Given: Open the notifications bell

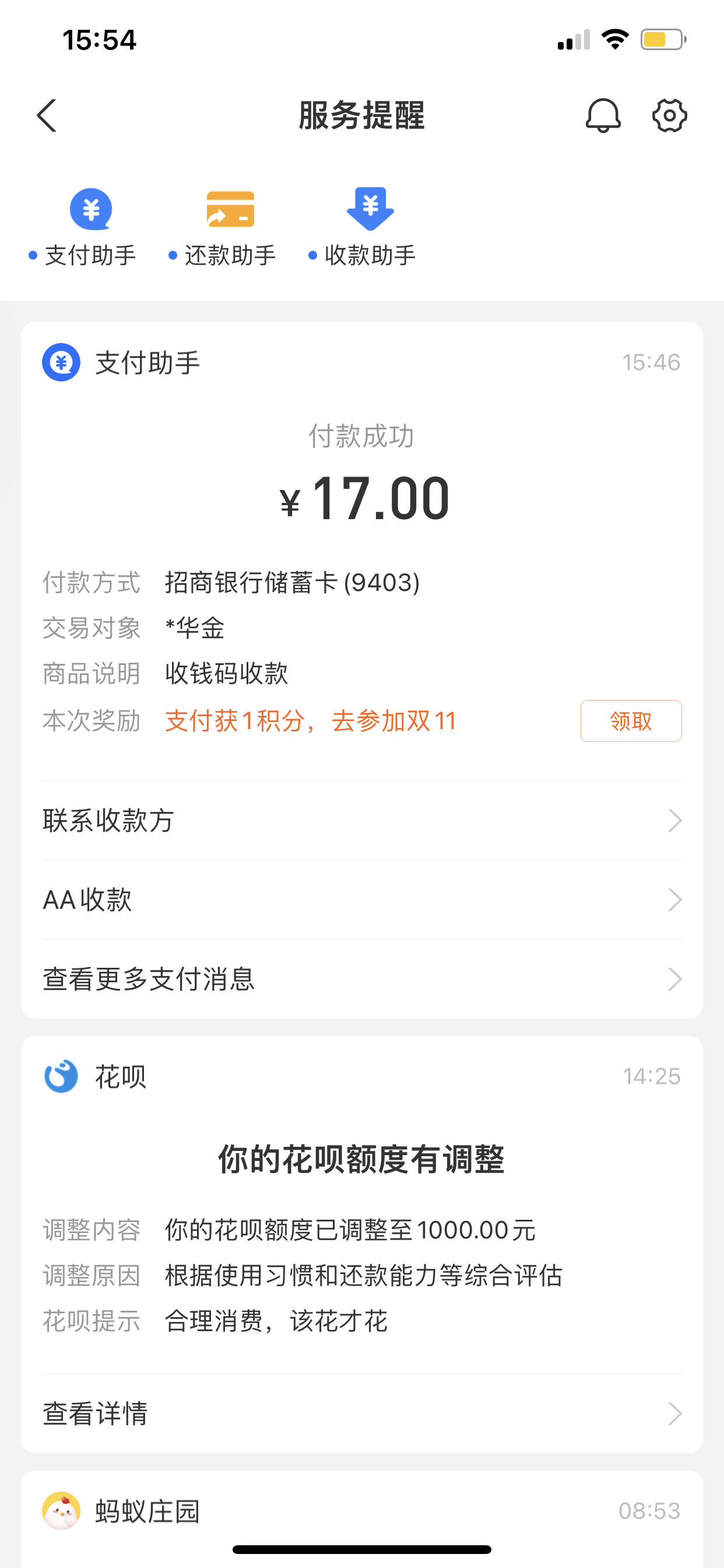Looking at the screenshot, I should point(603,116).
